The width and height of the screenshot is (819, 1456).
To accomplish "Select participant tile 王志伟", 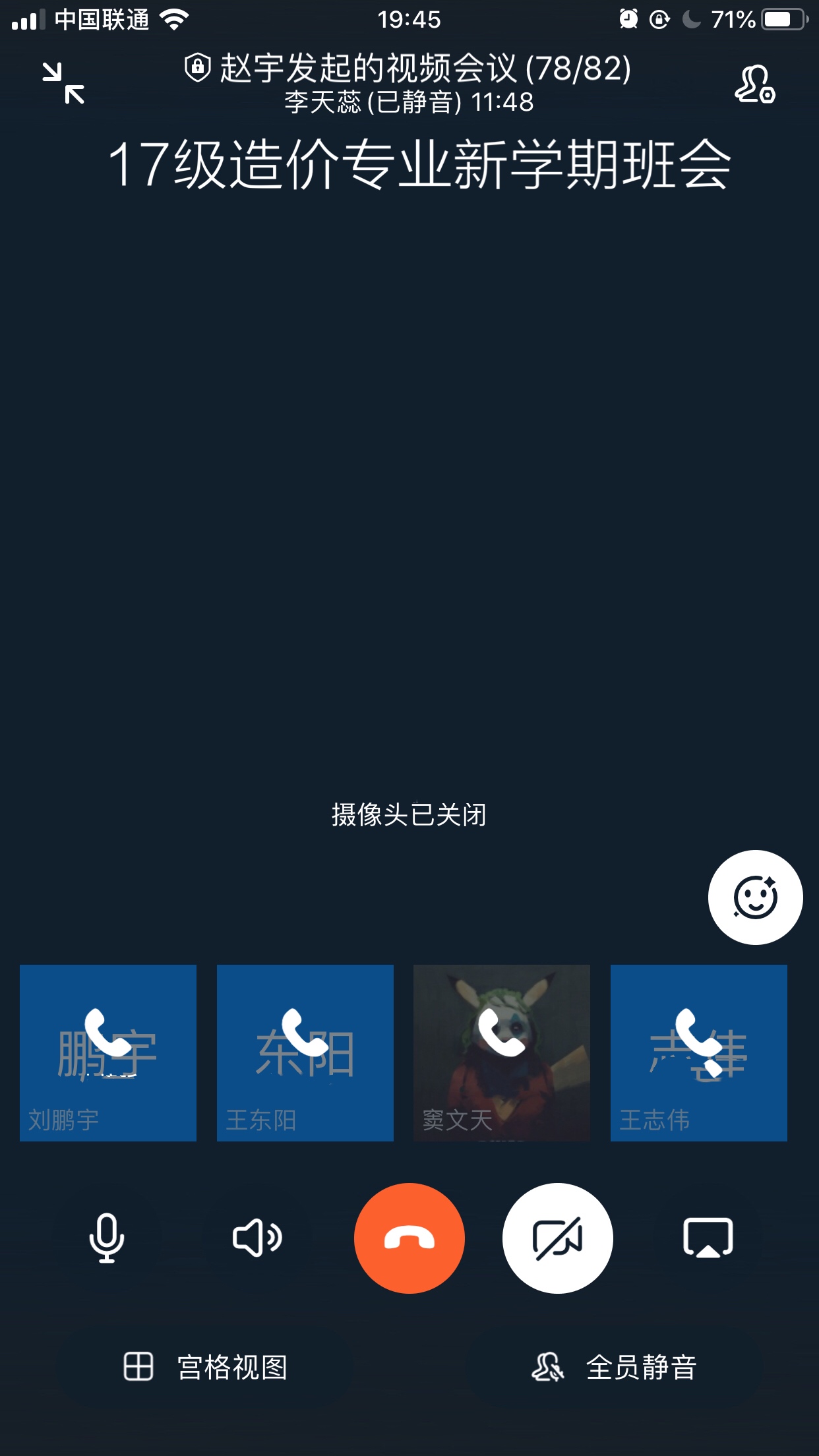I will [x=698, y=1052].
